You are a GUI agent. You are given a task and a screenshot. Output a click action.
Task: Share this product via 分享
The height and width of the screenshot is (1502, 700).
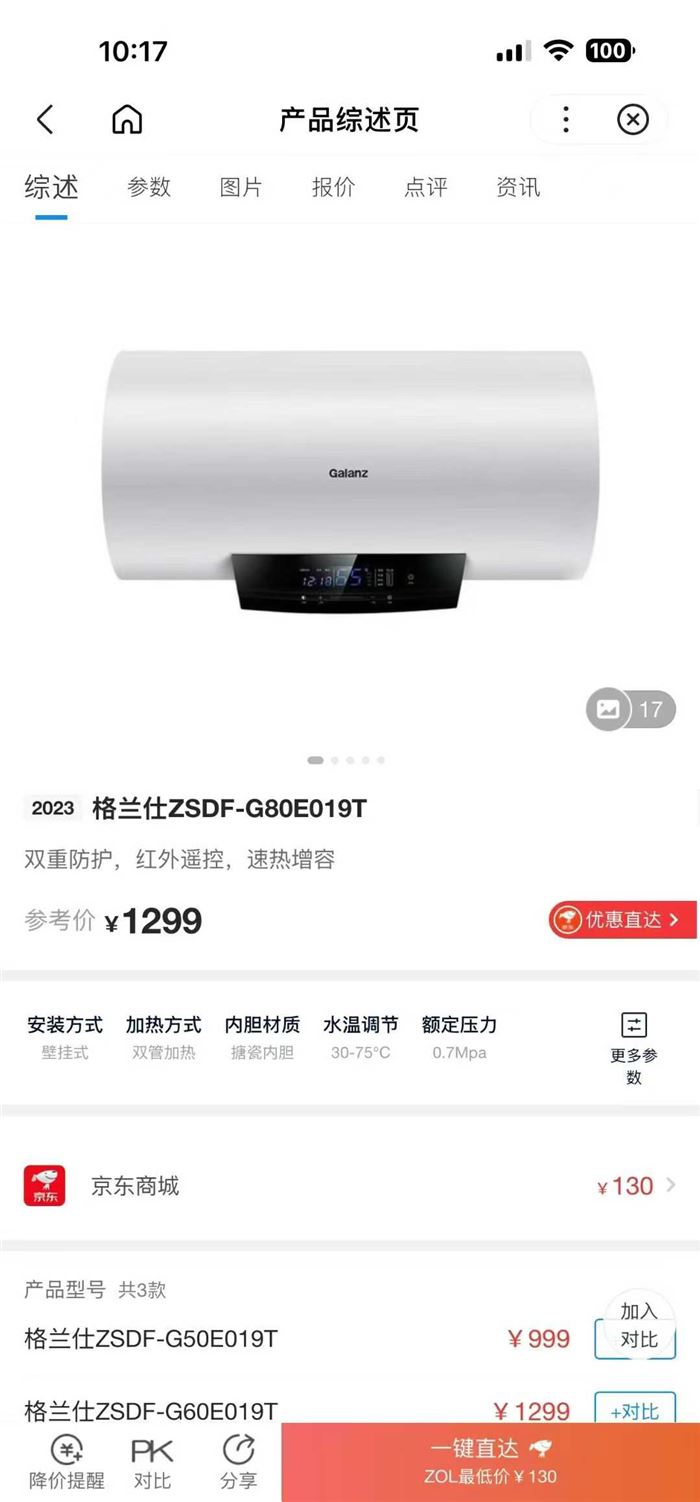pyautogui.click(x=239, y=1462)
